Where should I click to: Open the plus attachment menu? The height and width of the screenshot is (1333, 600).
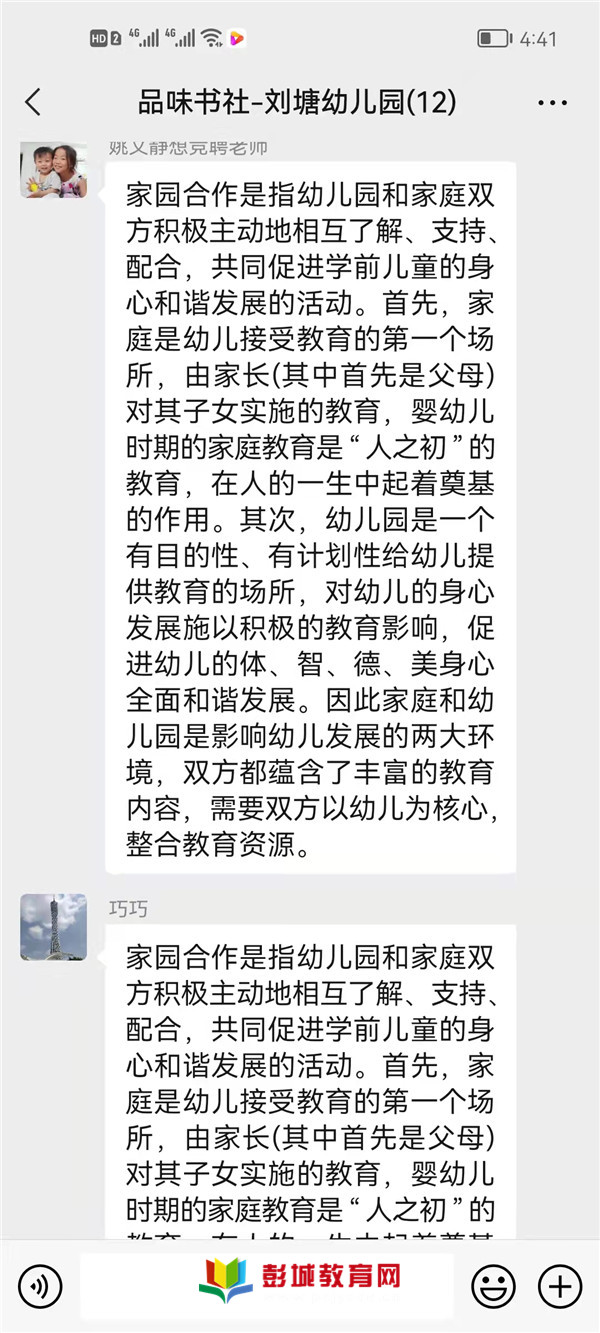(558, 1284)
